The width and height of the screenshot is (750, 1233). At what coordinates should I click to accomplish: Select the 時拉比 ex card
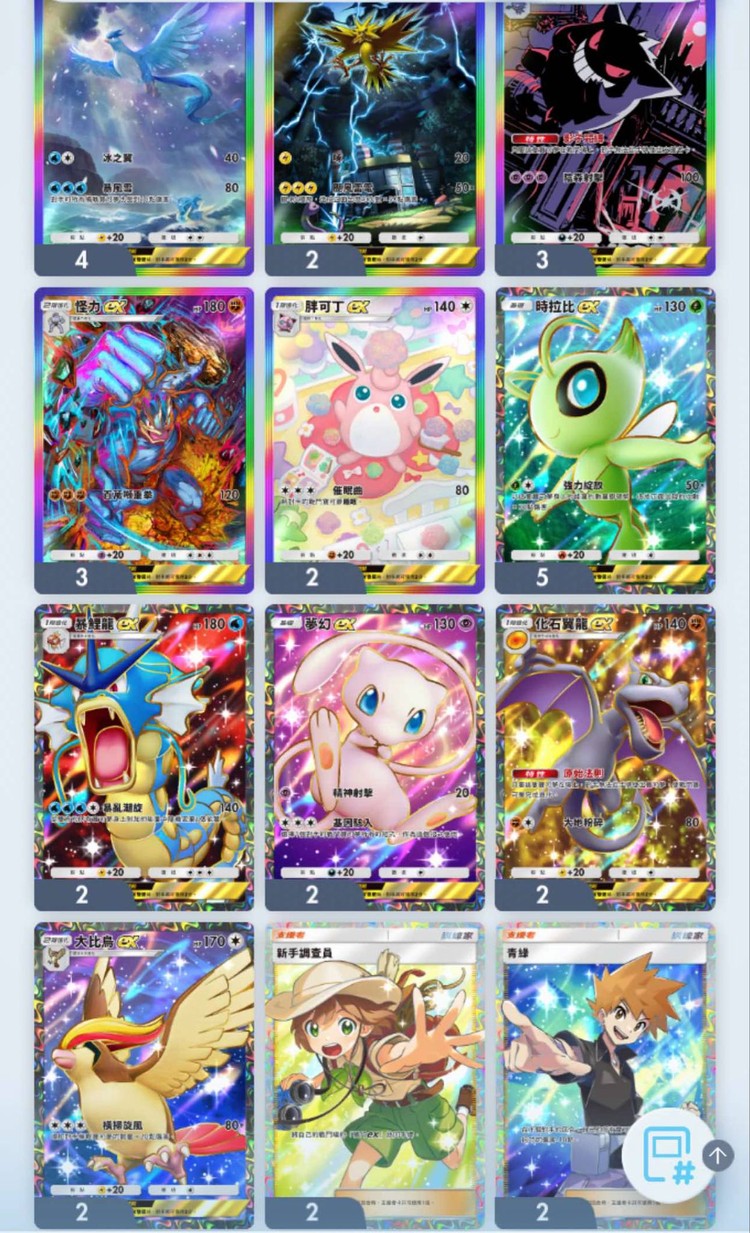(x=604, y=430)
